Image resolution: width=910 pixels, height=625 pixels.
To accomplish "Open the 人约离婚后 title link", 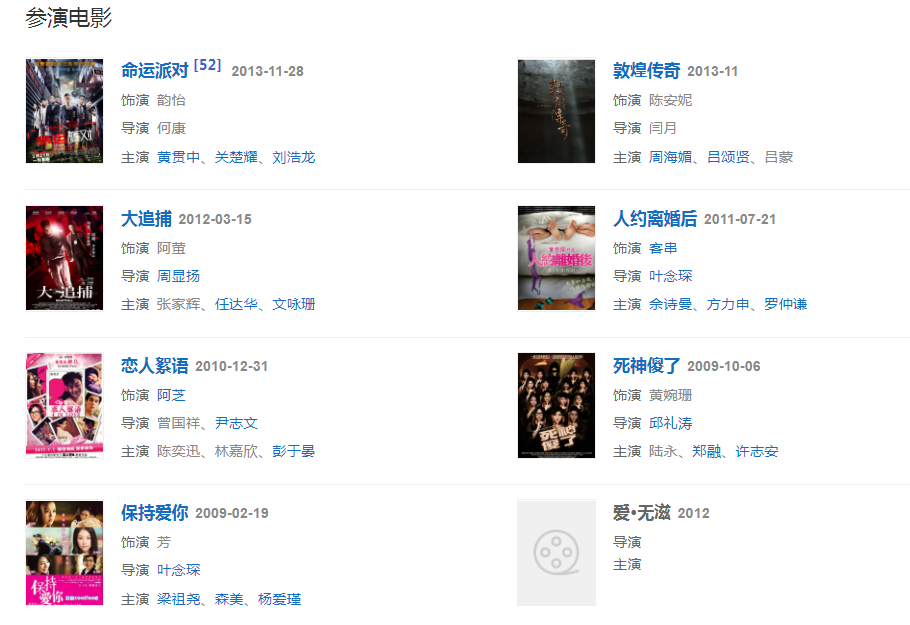I will tap(654, 219).
